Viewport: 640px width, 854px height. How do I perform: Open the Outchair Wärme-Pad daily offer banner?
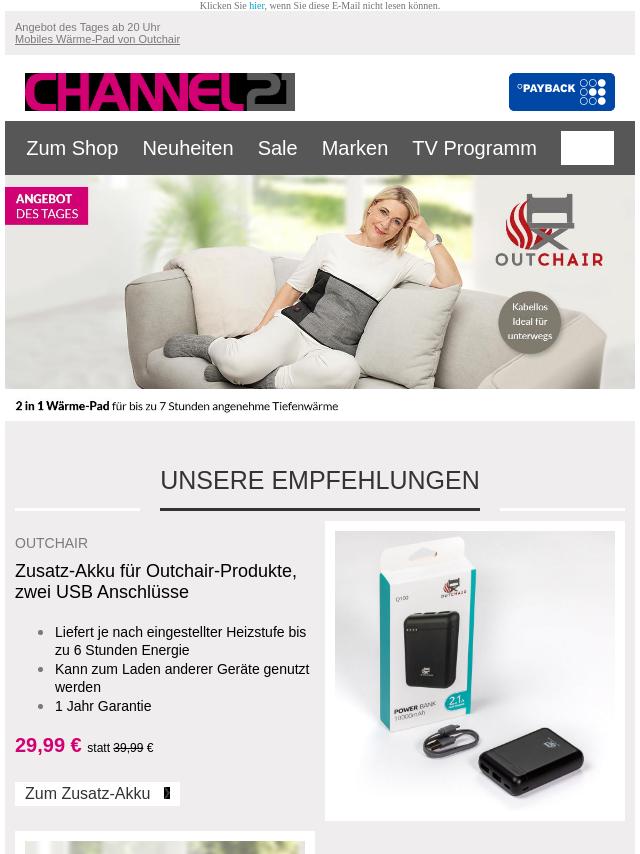(320, 295)
